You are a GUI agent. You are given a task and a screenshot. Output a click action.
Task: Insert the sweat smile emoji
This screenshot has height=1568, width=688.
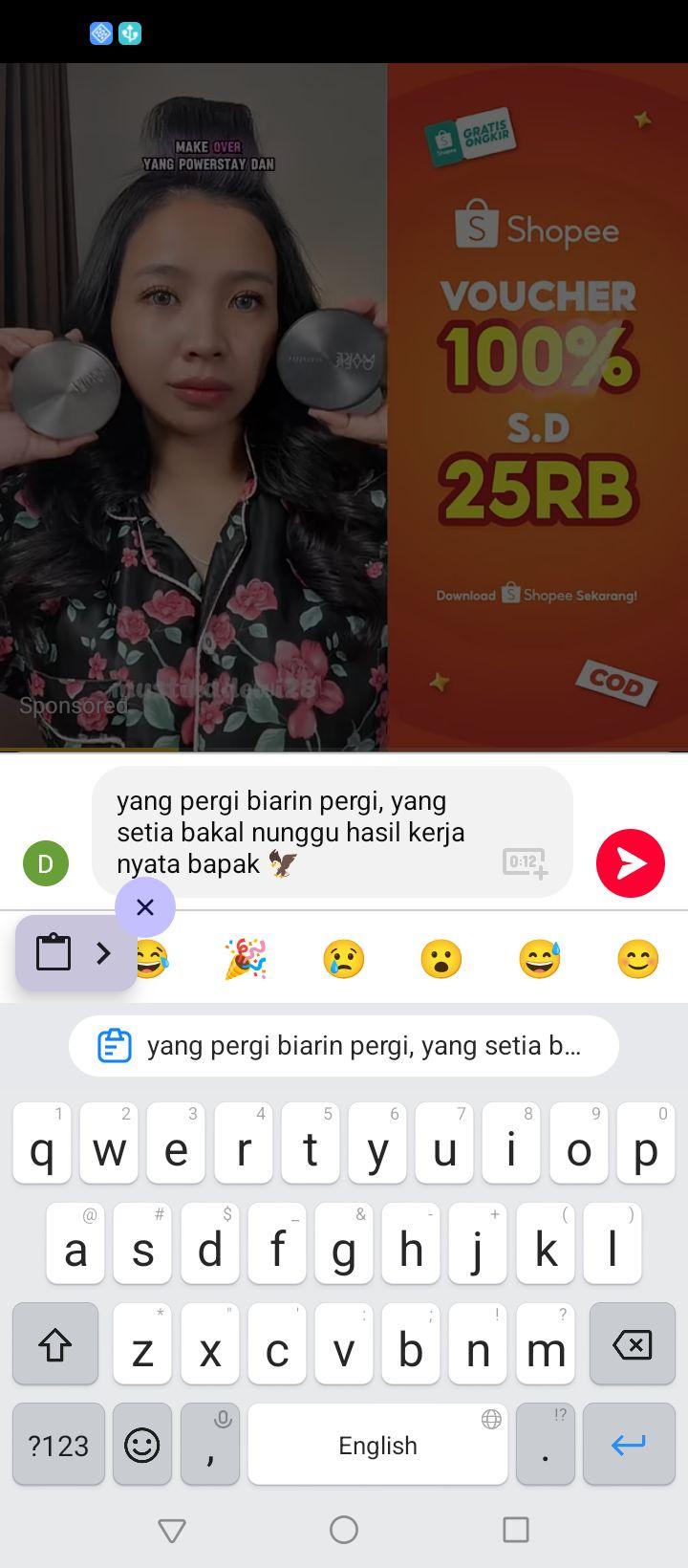point(540,959)
